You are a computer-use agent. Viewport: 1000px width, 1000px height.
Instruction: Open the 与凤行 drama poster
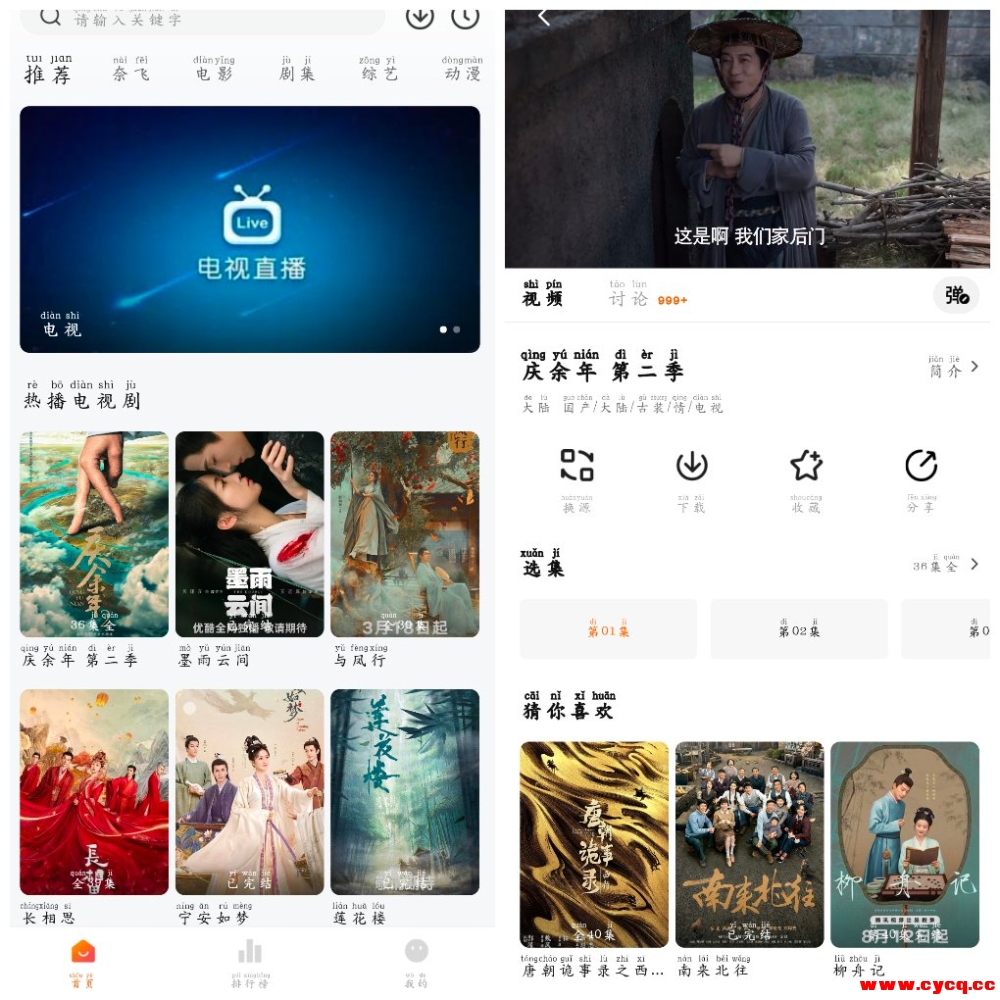[405, 534]
